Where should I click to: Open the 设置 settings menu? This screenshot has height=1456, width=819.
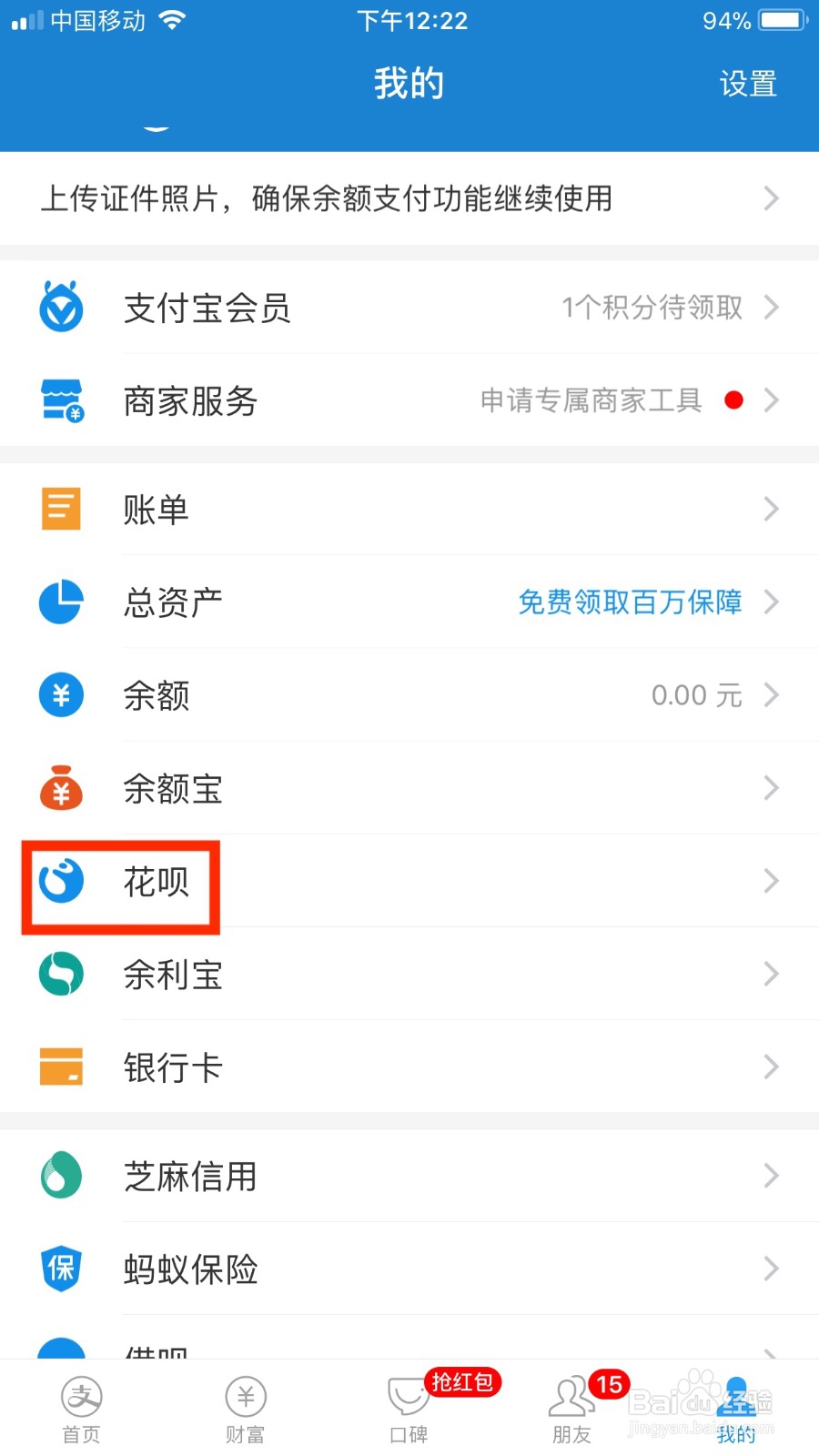[x=748, y=84]
